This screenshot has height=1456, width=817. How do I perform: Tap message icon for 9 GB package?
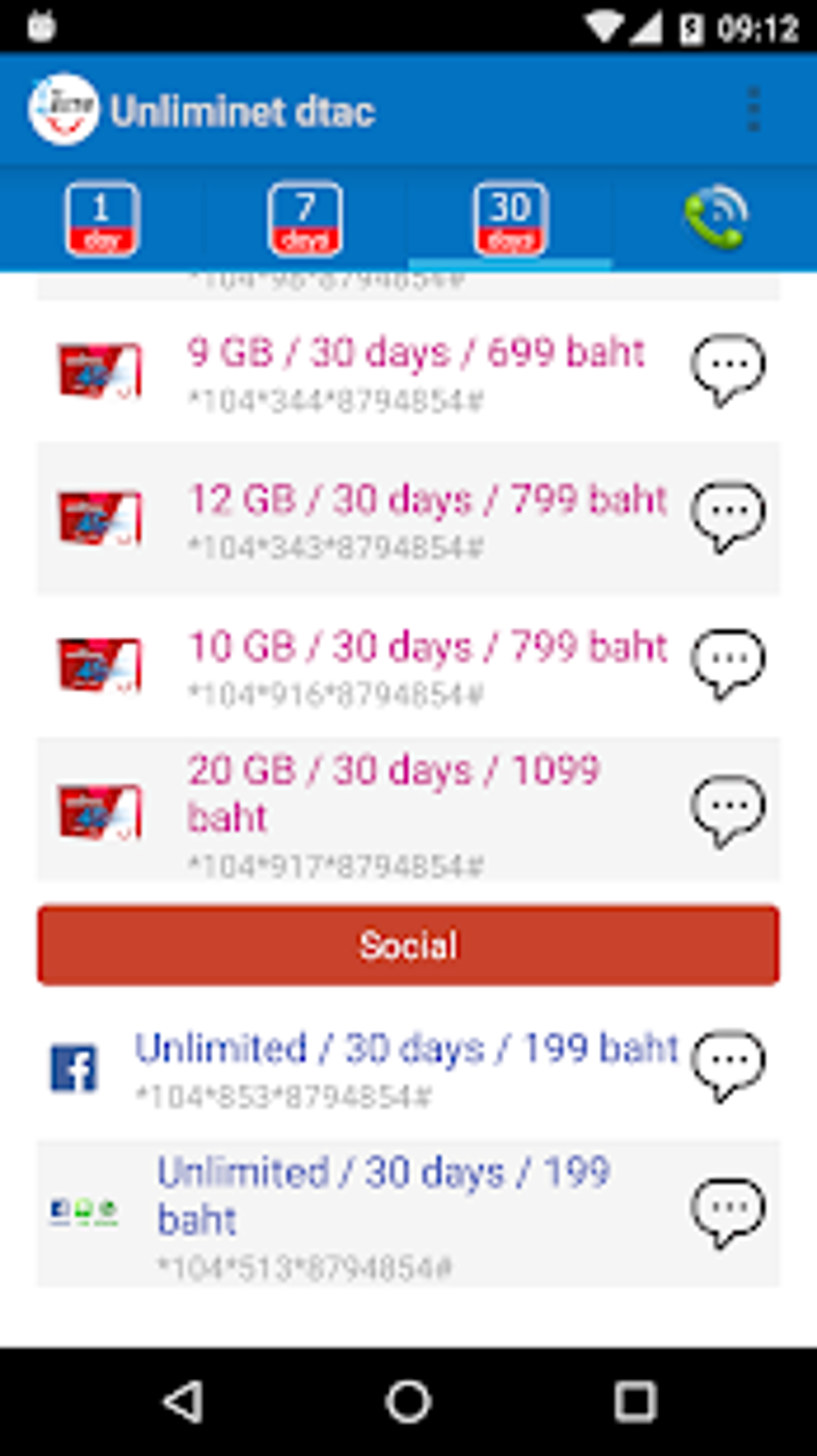point(727,369)
